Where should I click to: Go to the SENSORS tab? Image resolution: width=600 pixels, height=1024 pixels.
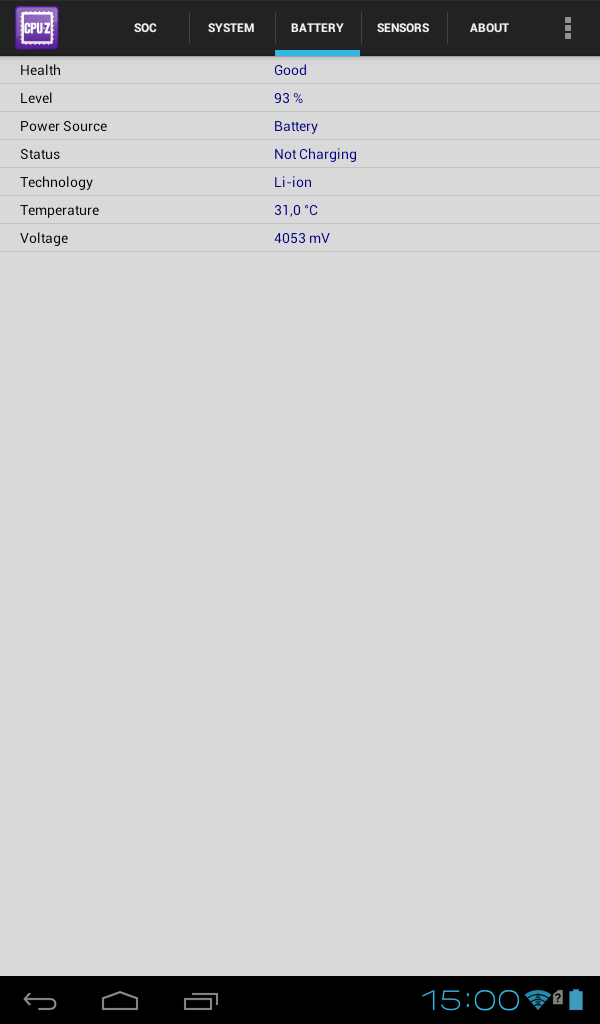(x=403, y=28)
